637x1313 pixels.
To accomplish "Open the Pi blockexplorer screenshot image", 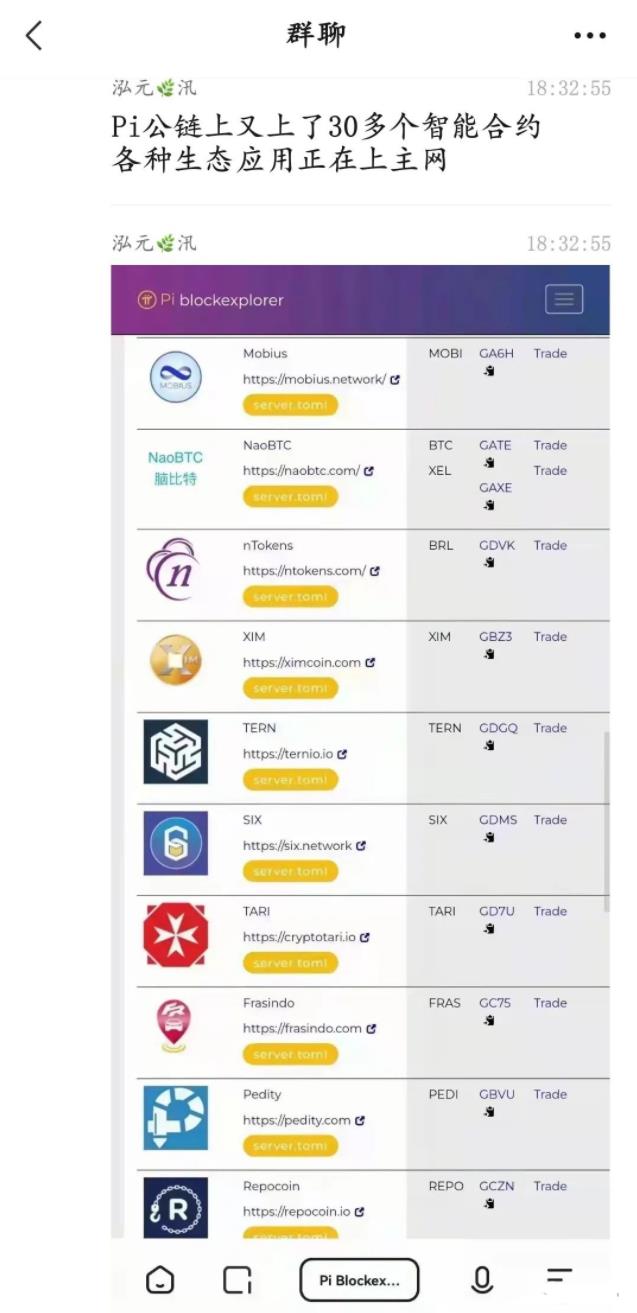I will tap(360, 753).
